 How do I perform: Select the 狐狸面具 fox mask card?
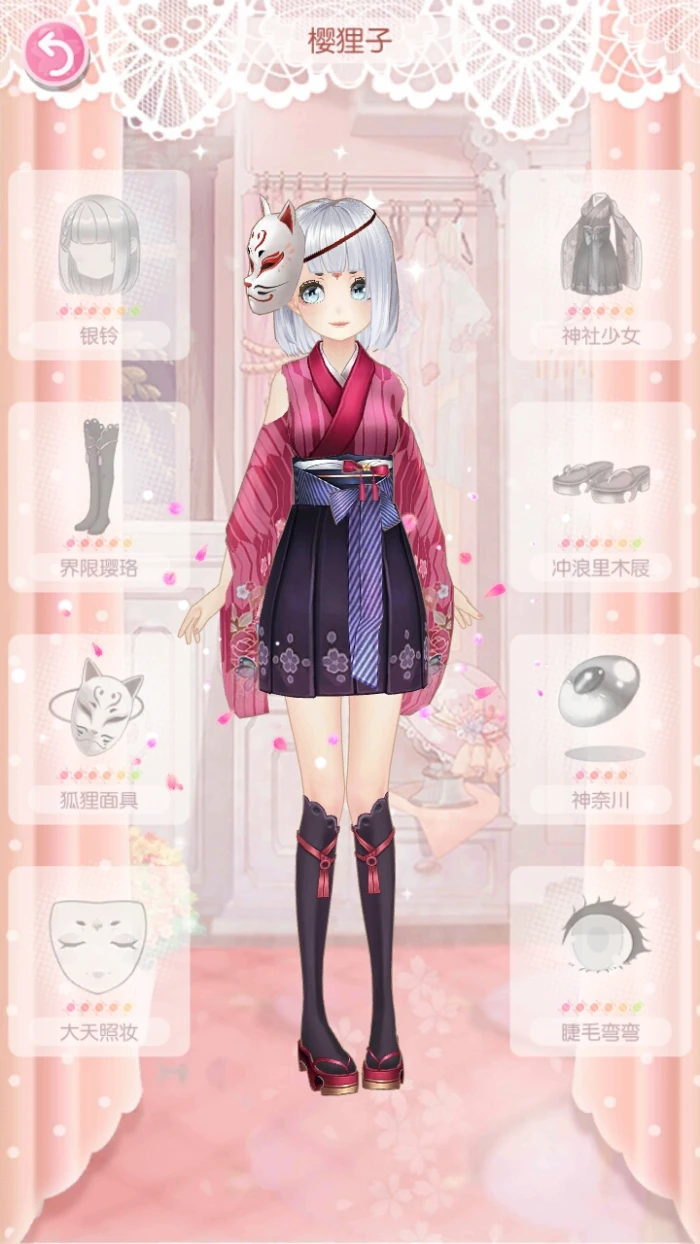click(99, 729)
